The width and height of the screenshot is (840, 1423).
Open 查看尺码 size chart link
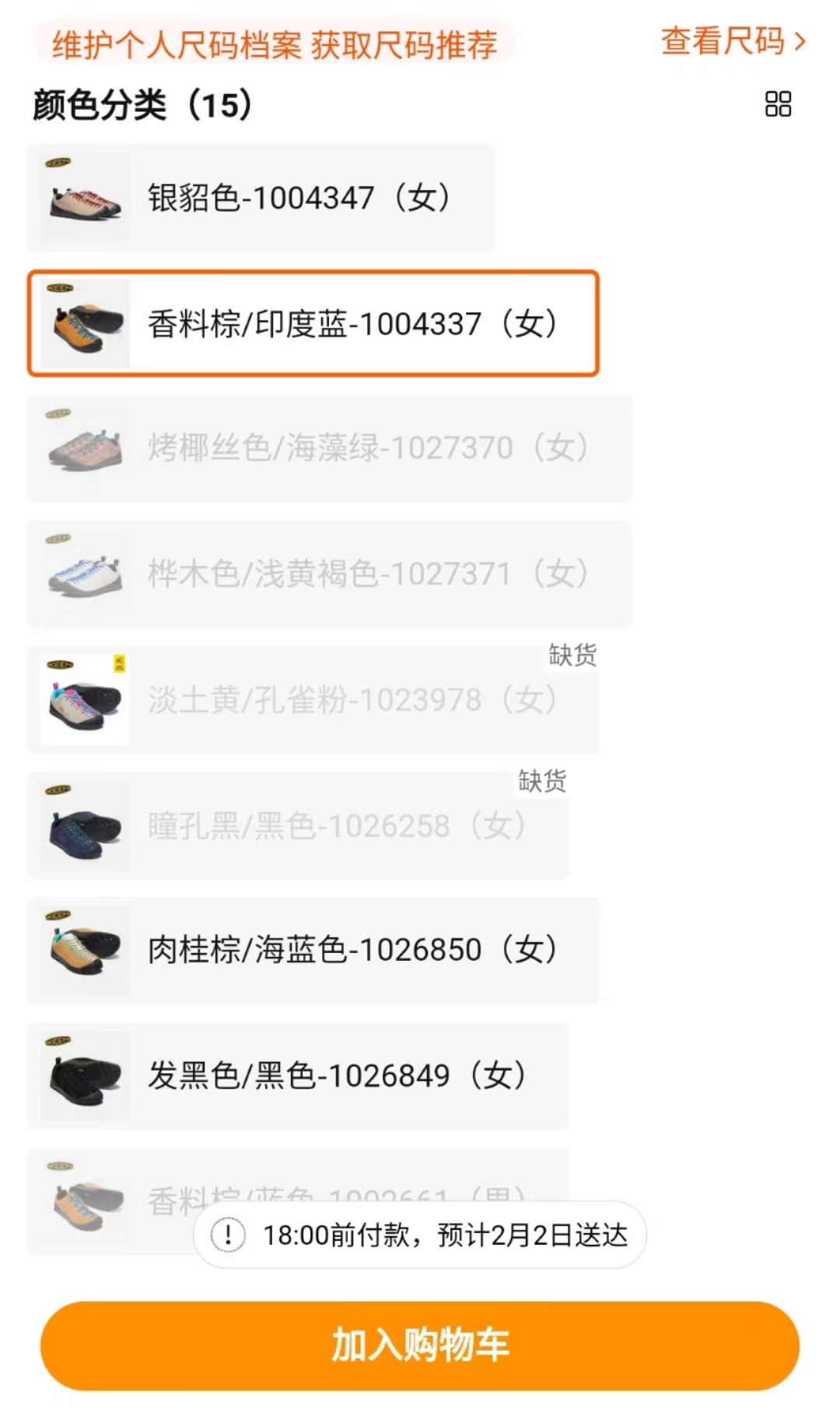tap(733, 41)
